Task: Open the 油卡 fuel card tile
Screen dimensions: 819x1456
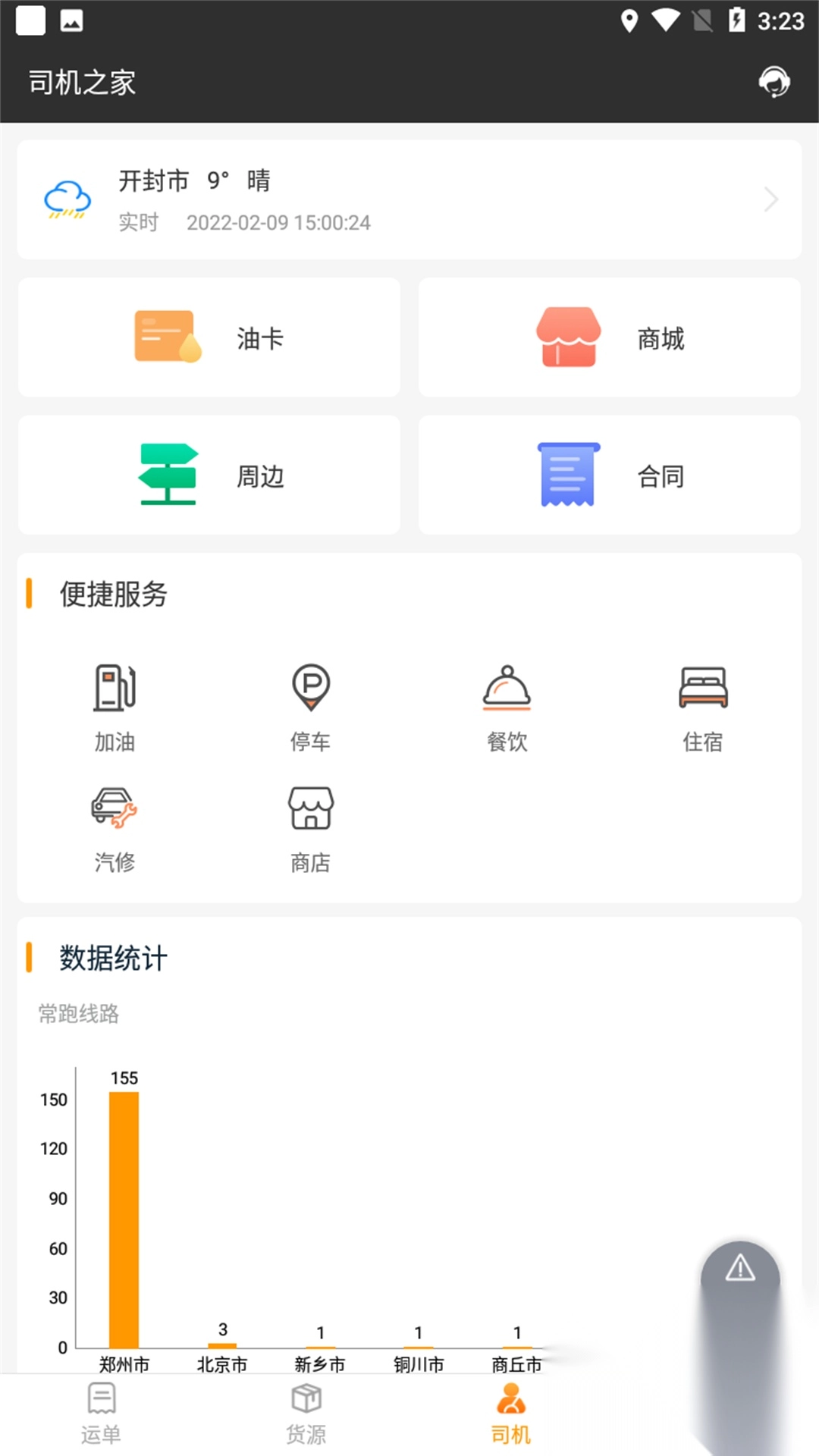Action: (x=209, y=337)
